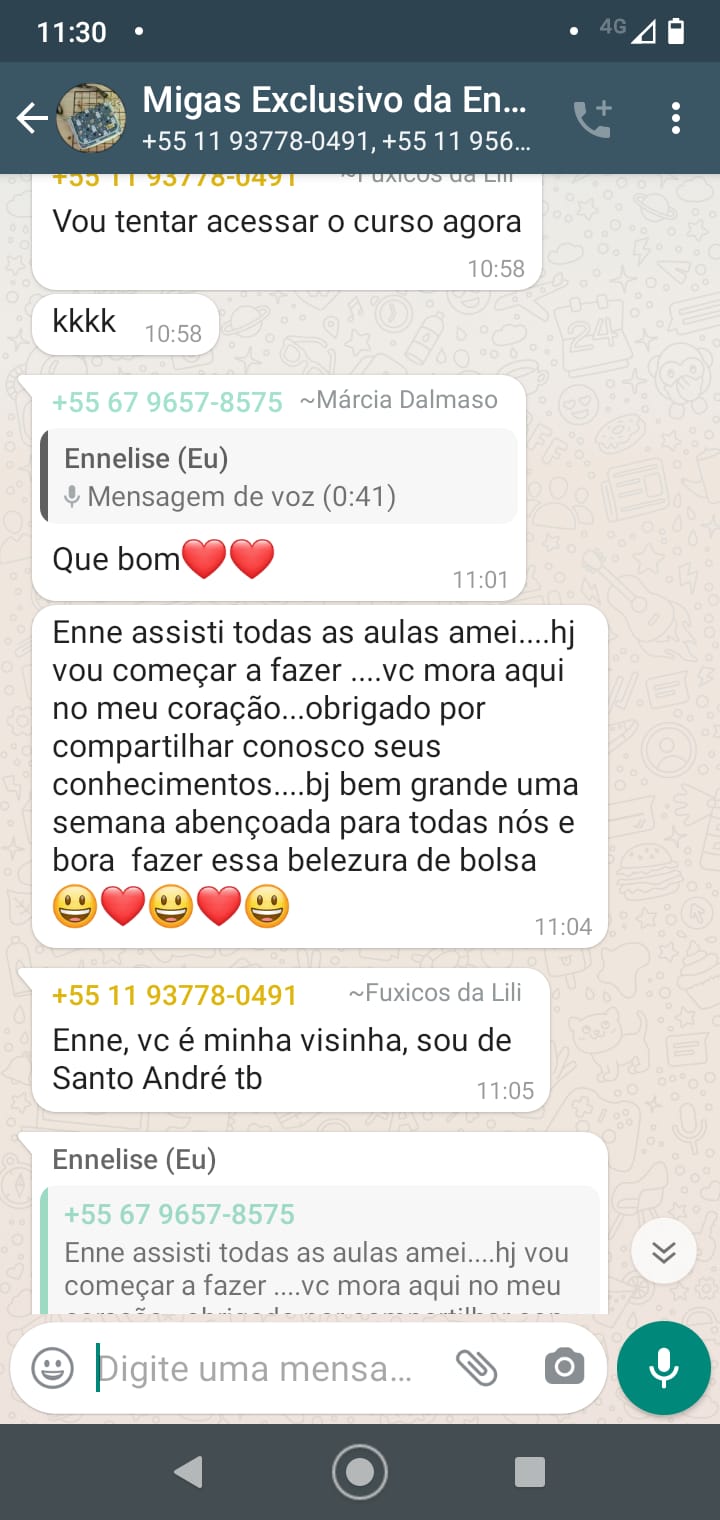
Task: Jump to the latest messages
Action: (x=664, y=1251)
